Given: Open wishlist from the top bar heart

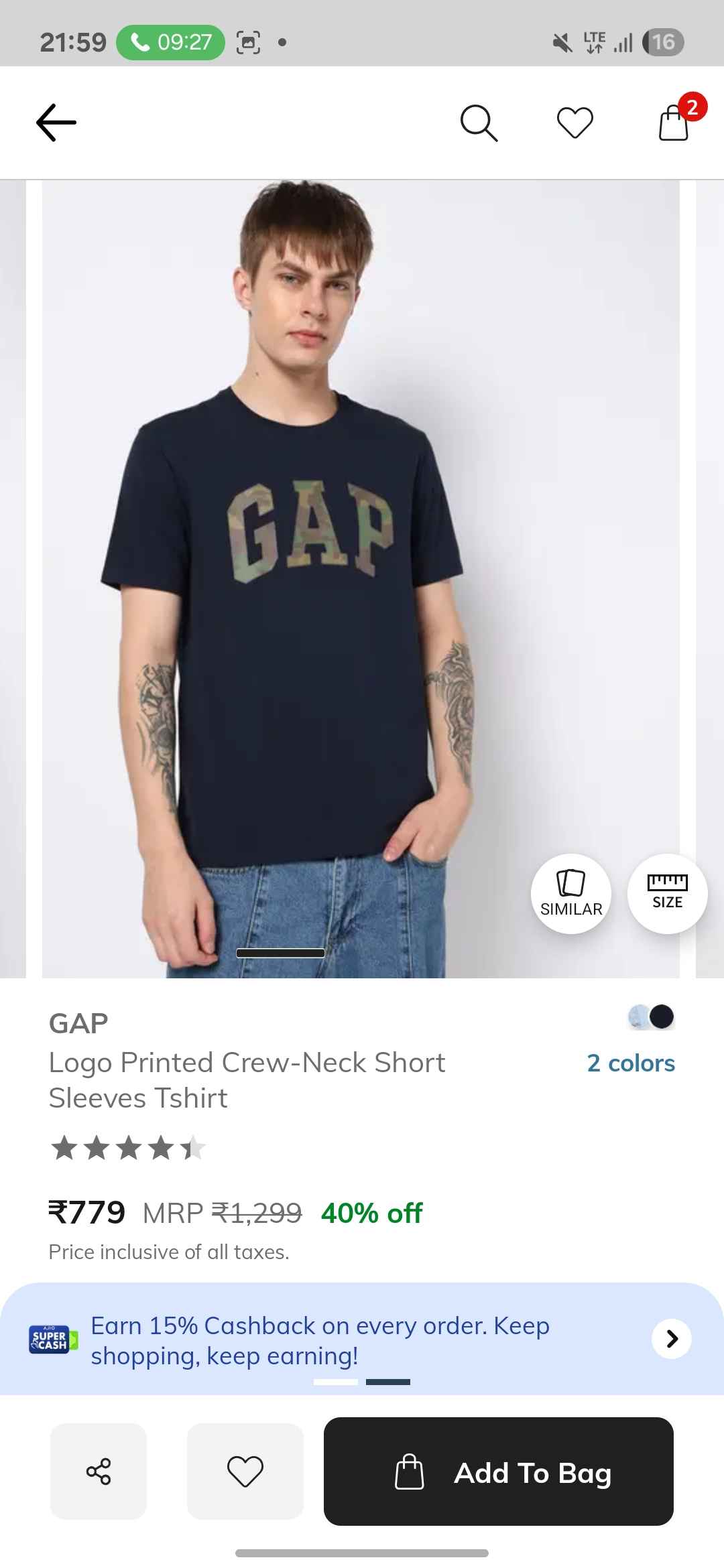Looking at the screenshot, I should tap(575, 123).
